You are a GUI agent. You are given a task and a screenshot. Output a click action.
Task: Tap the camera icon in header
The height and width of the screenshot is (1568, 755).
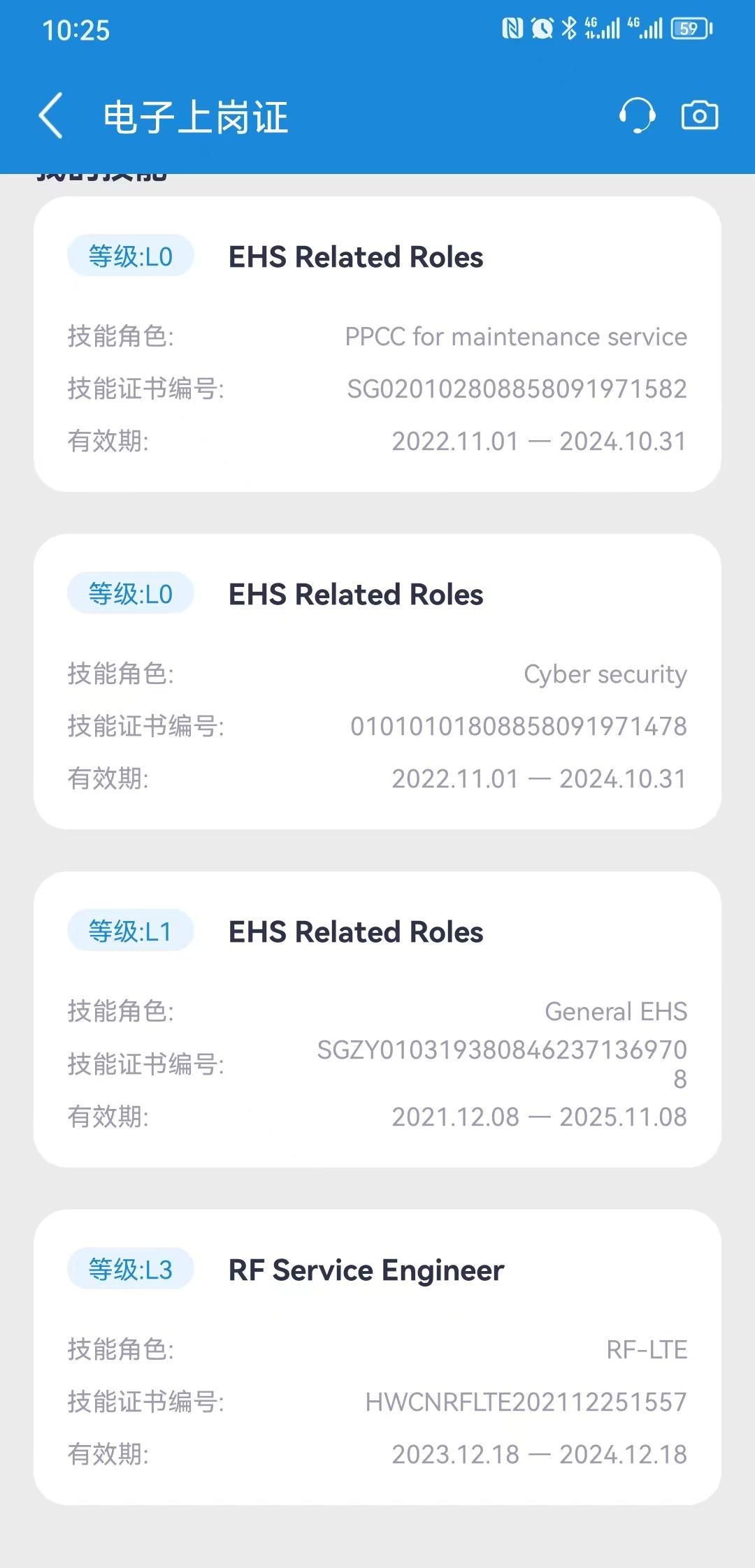[x=700, y=115]
